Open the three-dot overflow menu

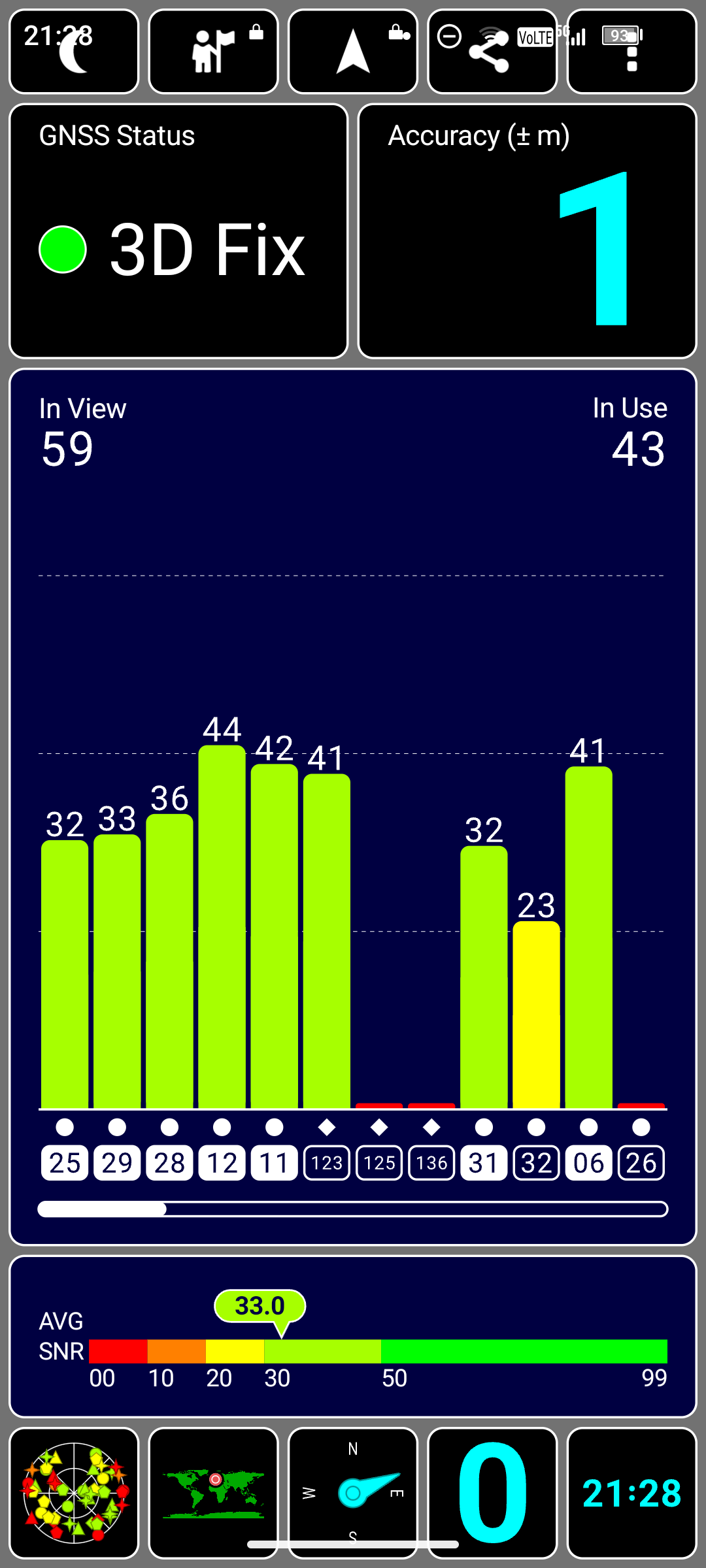click(x=631, y=52)
